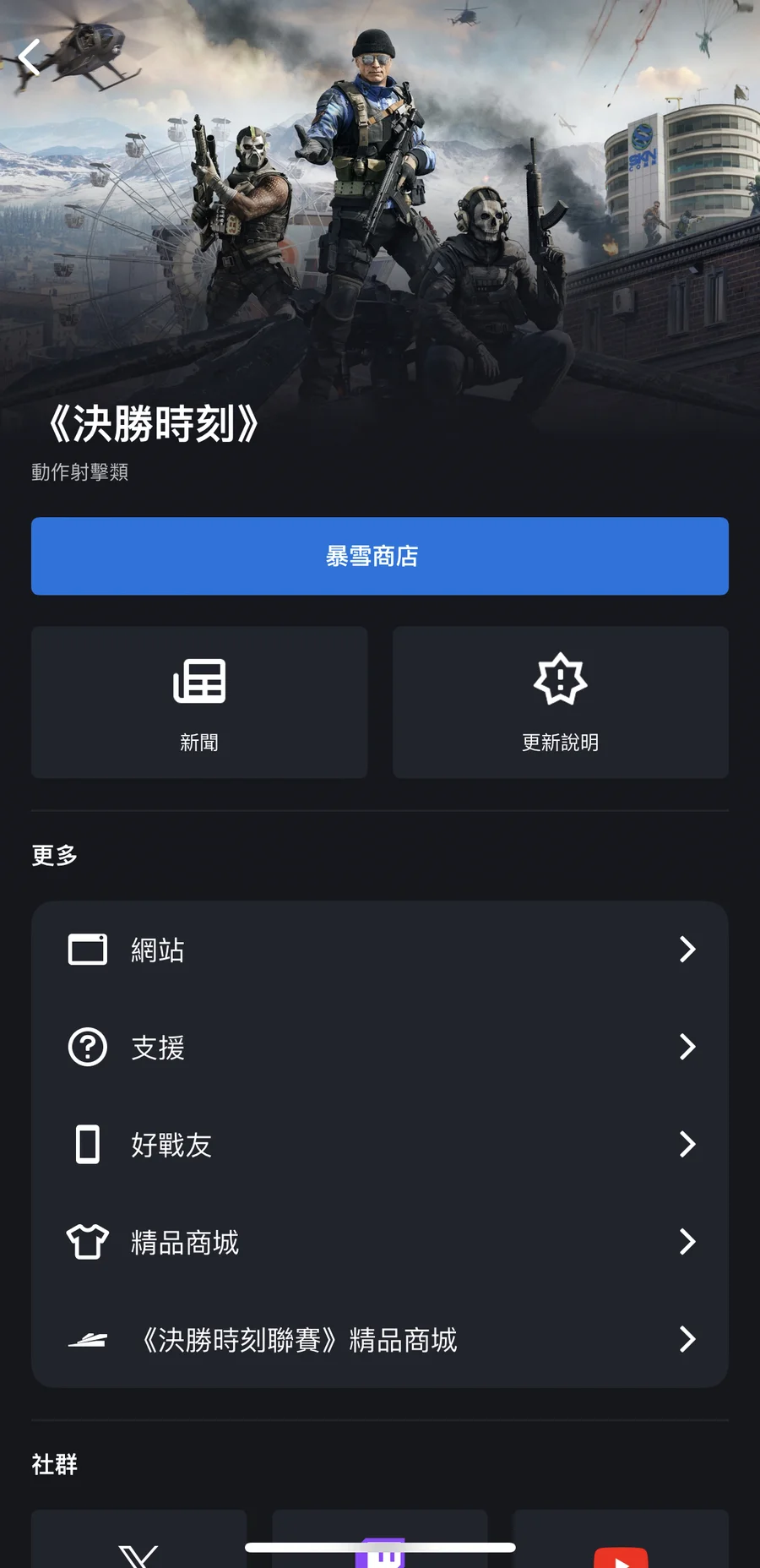Viewport: 760px width, 1568px height.
Task: Click the question mark icon beside 支援
Action: tap(87, 1047)
